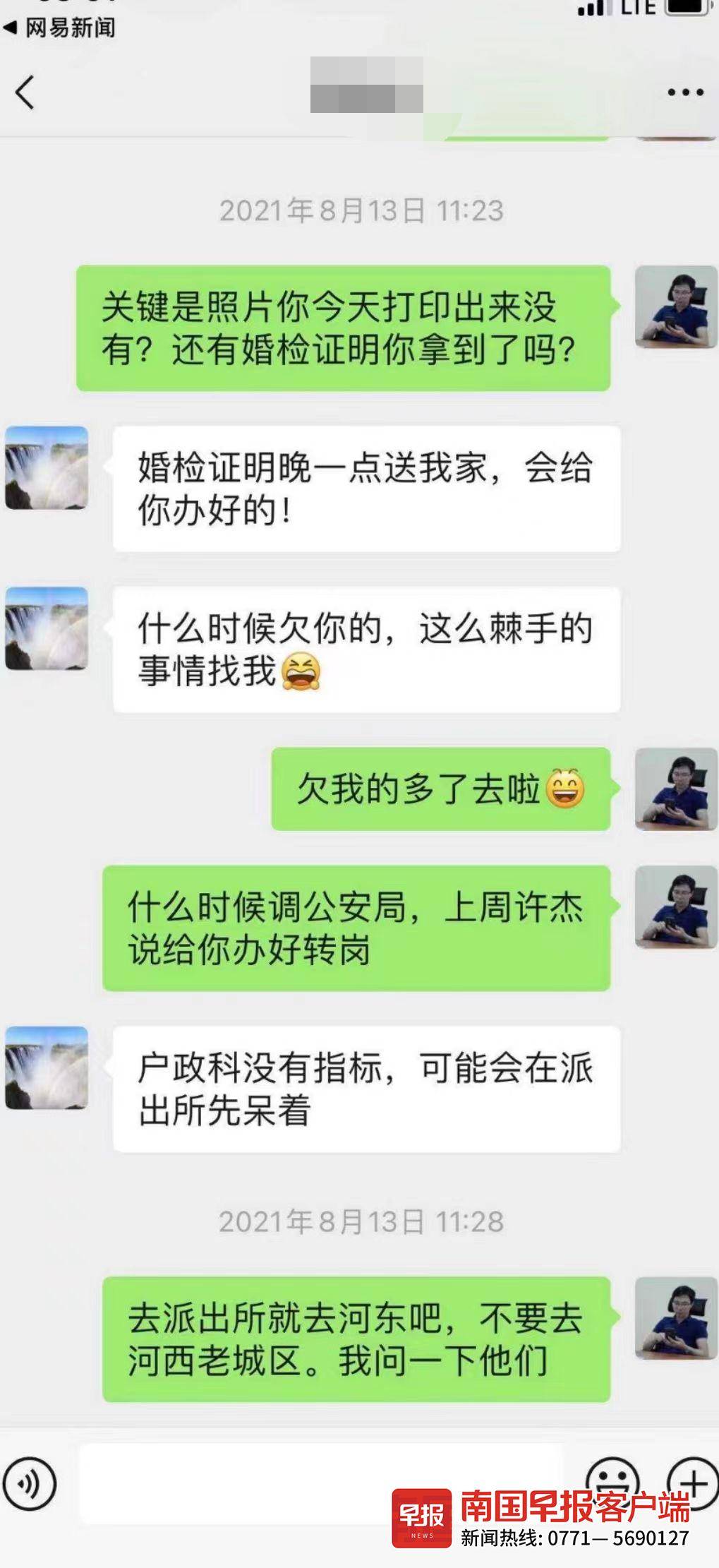Open sender's avatar beside 关键是照片 message
This screenshot has height=1568, width=719.
(675, 307)
